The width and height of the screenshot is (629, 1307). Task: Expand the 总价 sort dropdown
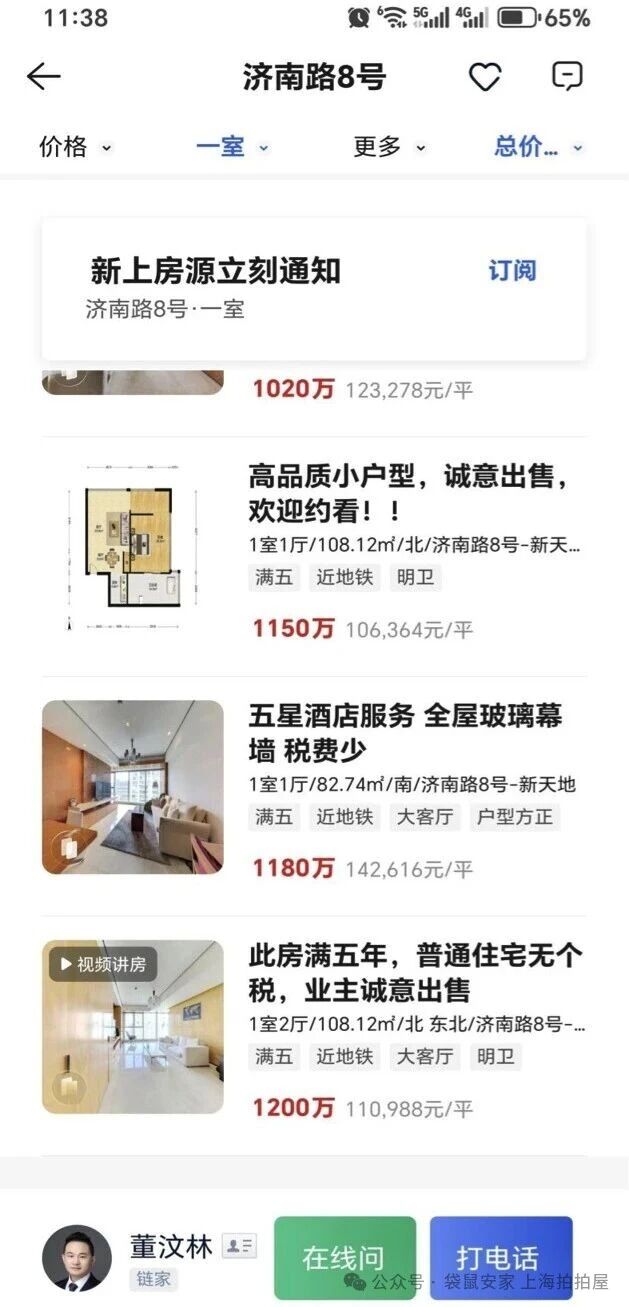coord(538,147)
